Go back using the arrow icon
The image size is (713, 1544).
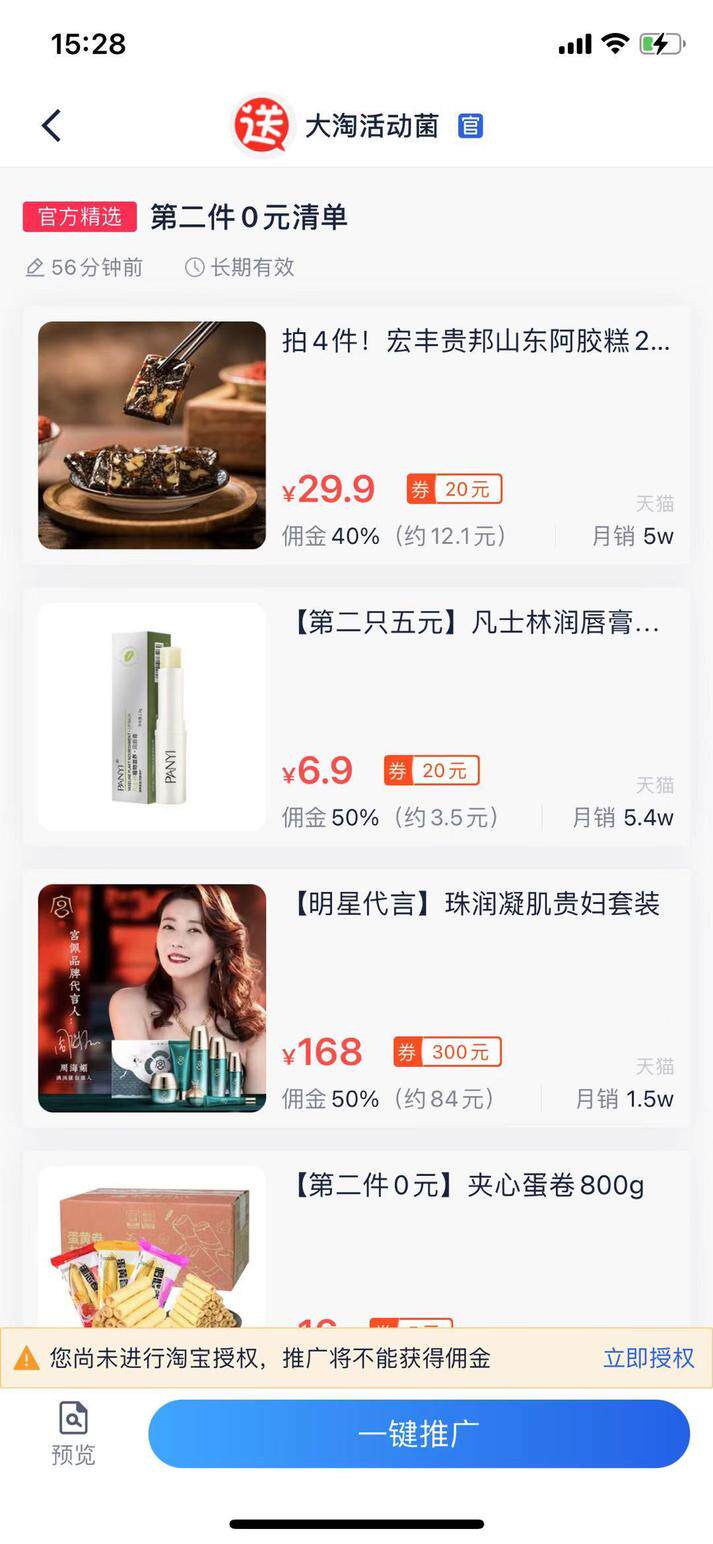click(52, 126)
